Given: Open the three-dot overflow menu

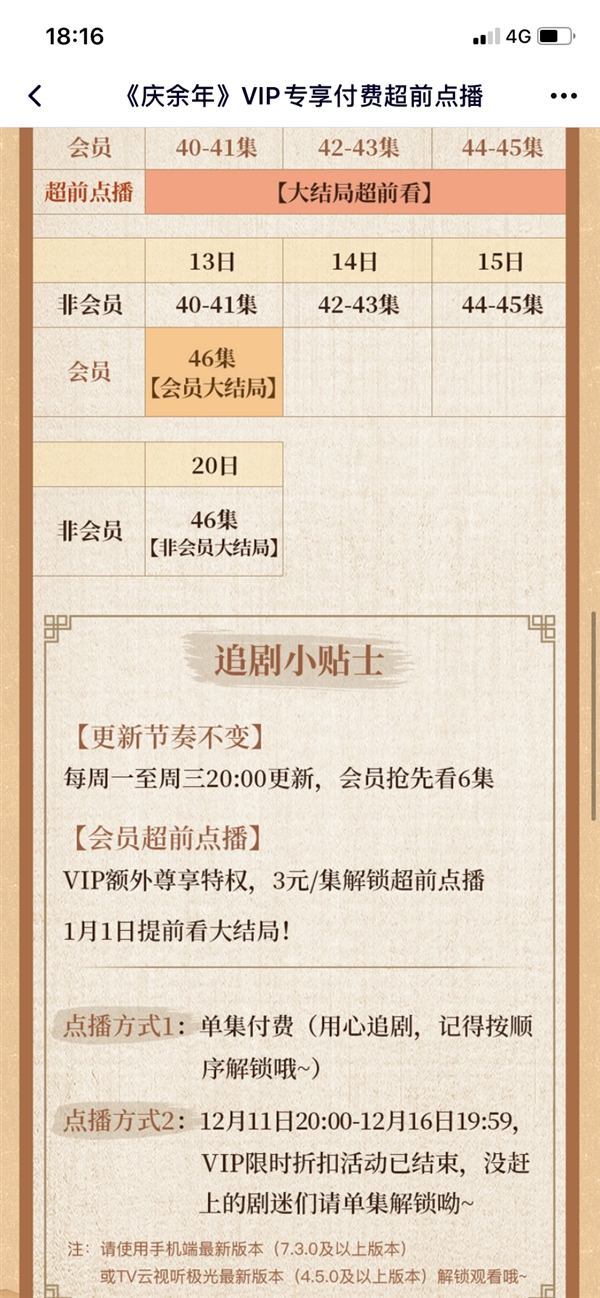Looking at the screenshot, I should [564, 96].
